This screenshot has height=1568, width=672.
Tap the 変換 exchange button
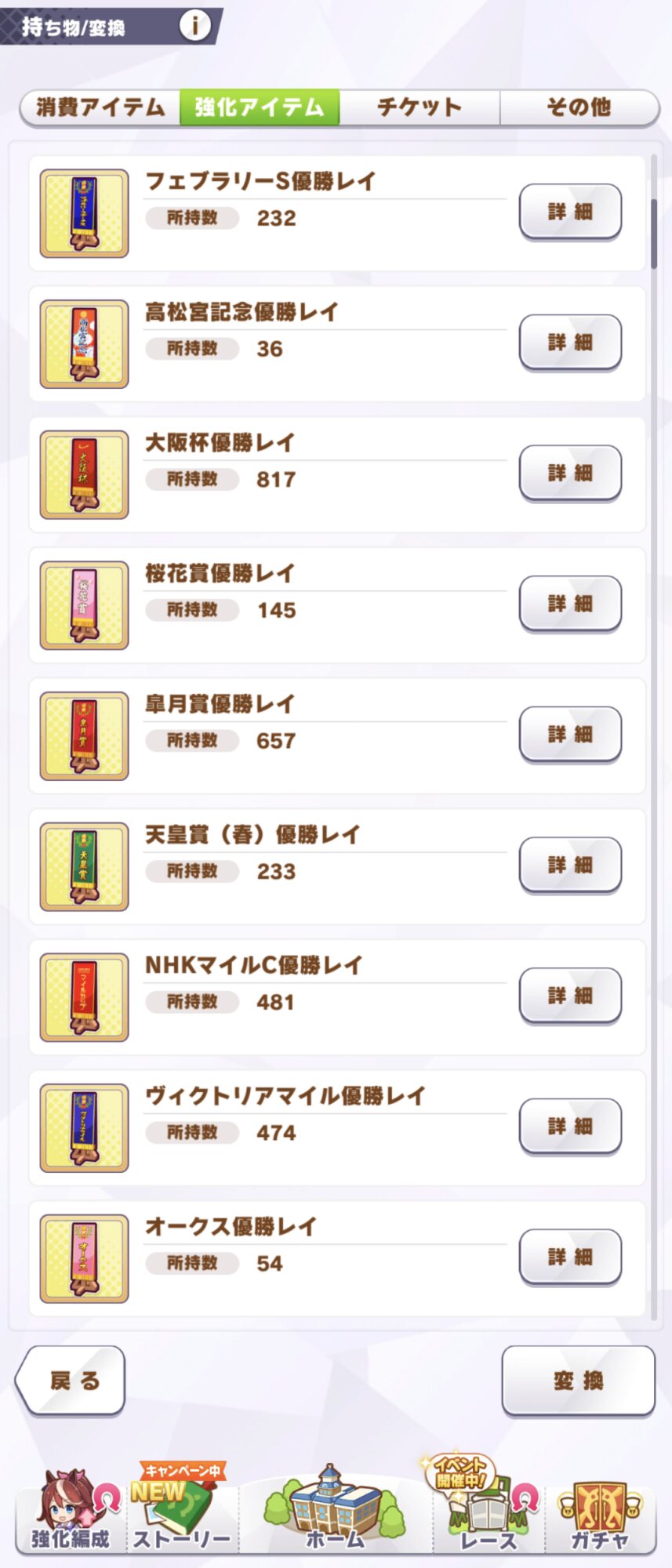click(578, 1381)
